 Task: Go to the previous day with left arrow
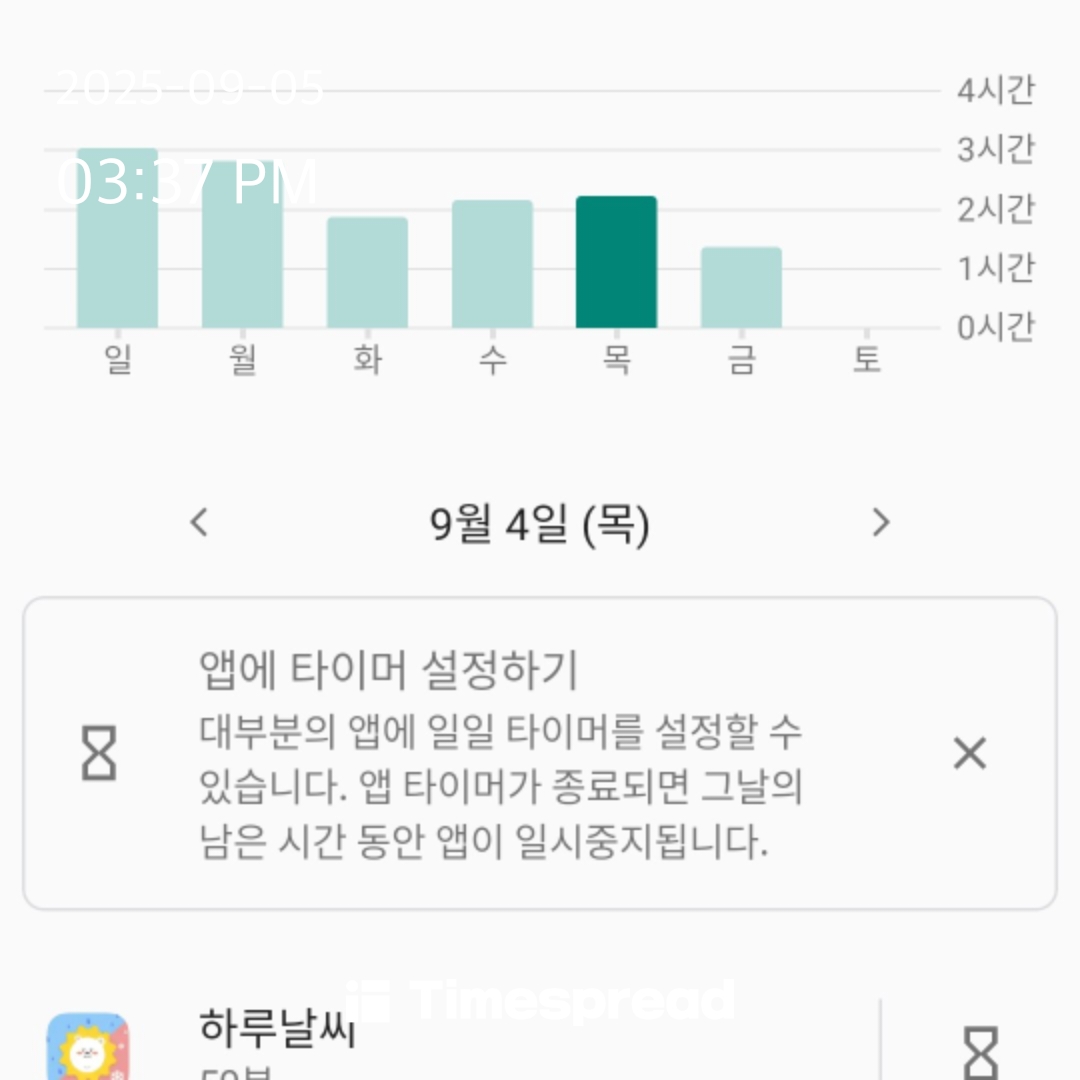(199, 522)
